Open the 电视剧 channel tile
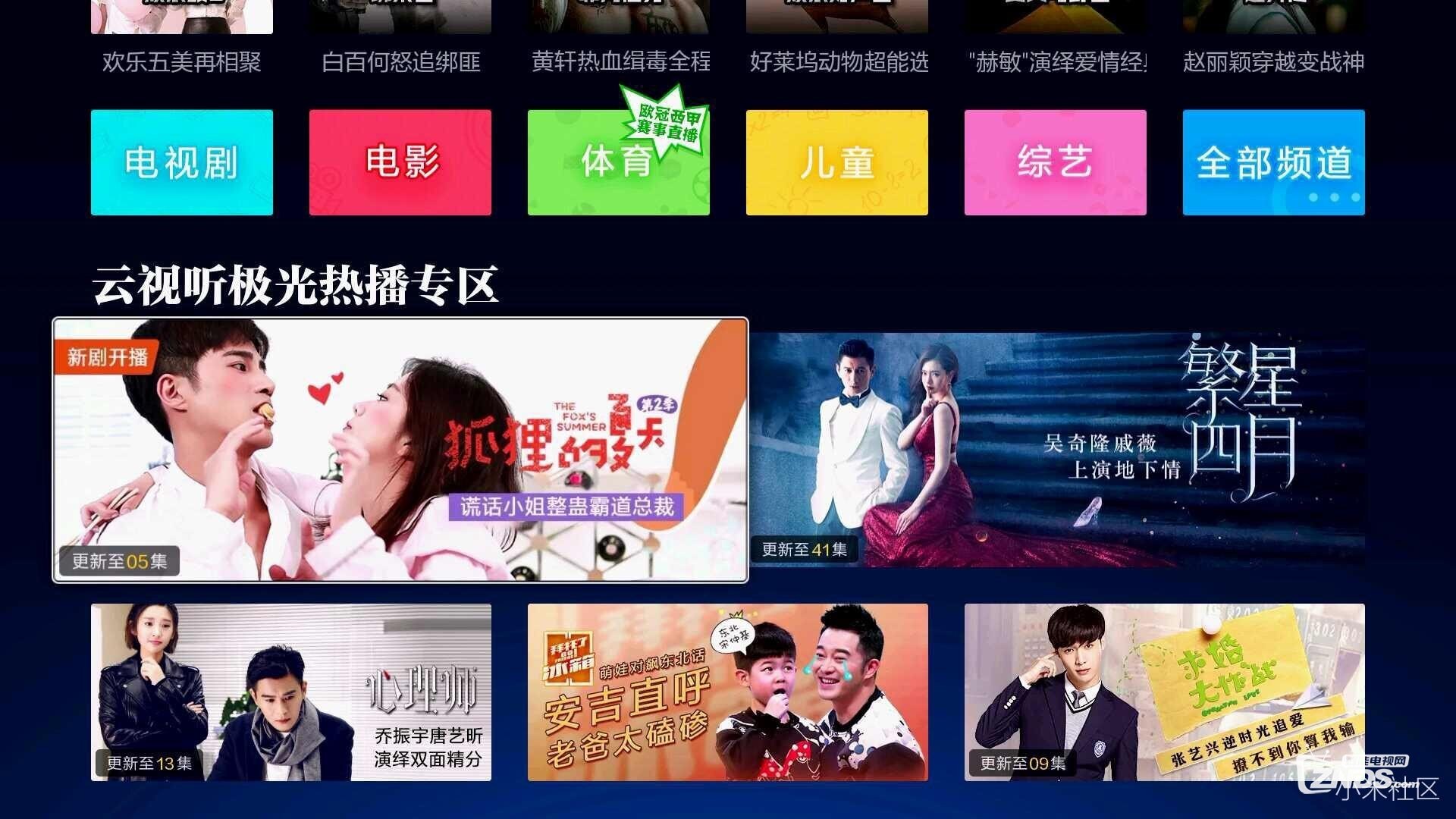1456x819 pixels. [x=181, y=162]
